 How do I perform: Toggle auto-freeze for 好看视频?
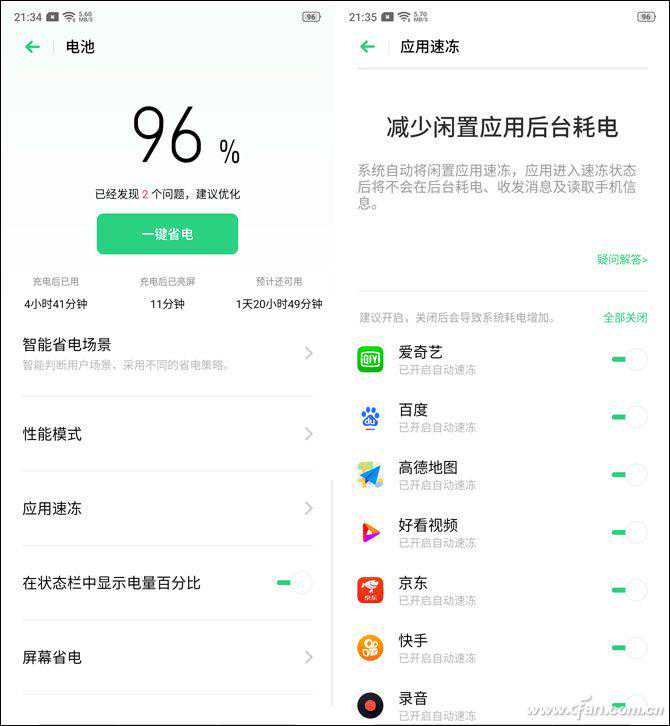[x=628, y=532]
